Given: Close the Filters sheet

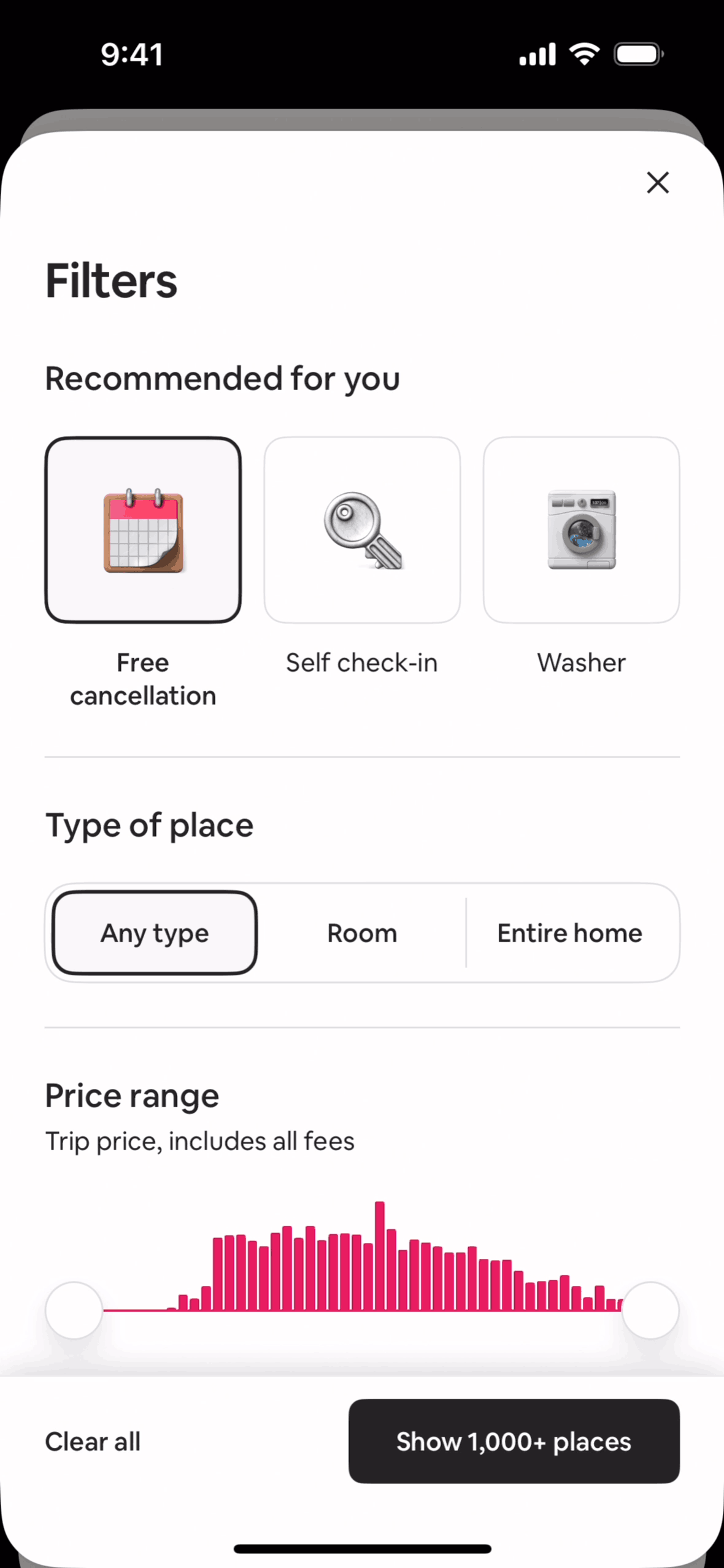Looking at the screenshot, I should tap(658, 183).
